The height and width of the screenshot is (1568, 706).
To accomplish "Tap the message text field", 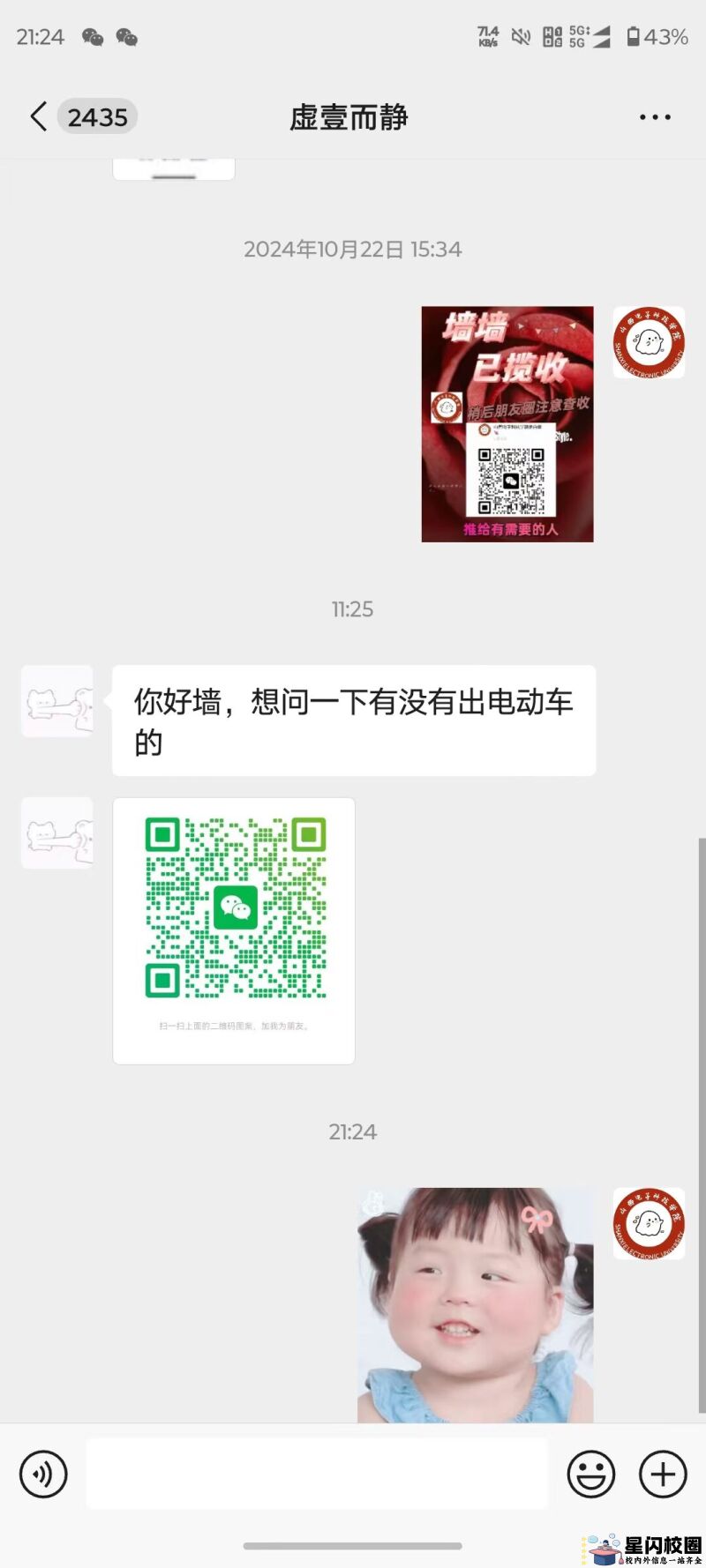I will pos(316,1474).
